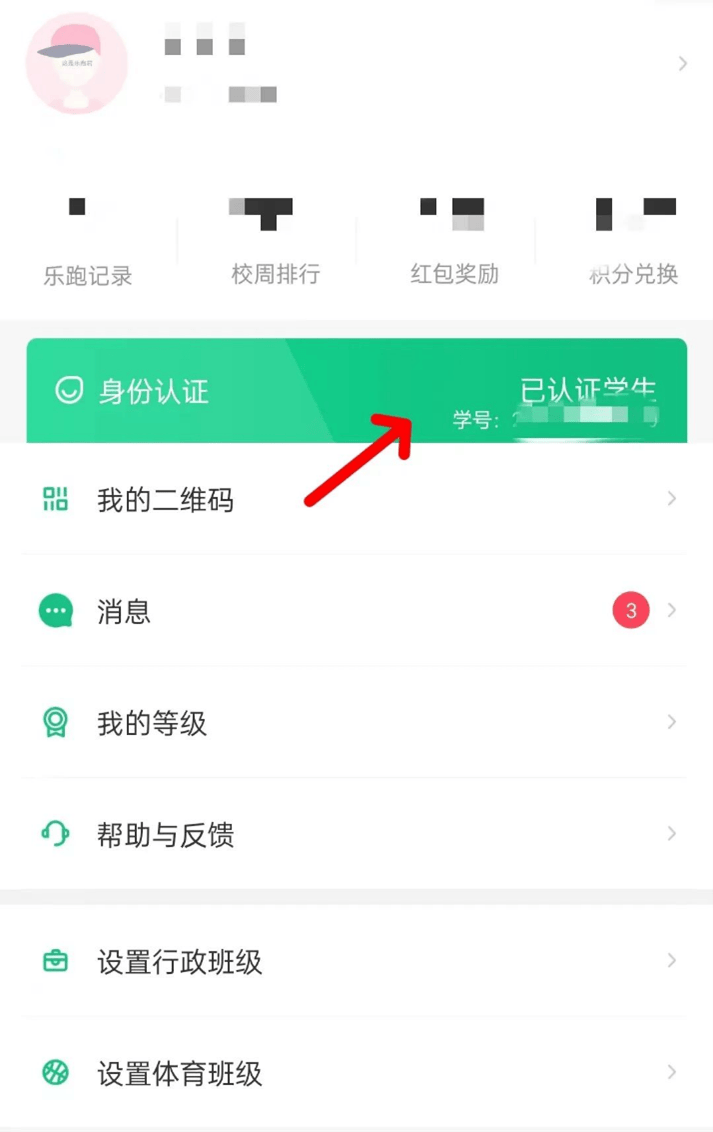View 我的等级 level page
Image resolution: width=713 pixels, height=1132 pixels.
(356, 722)
